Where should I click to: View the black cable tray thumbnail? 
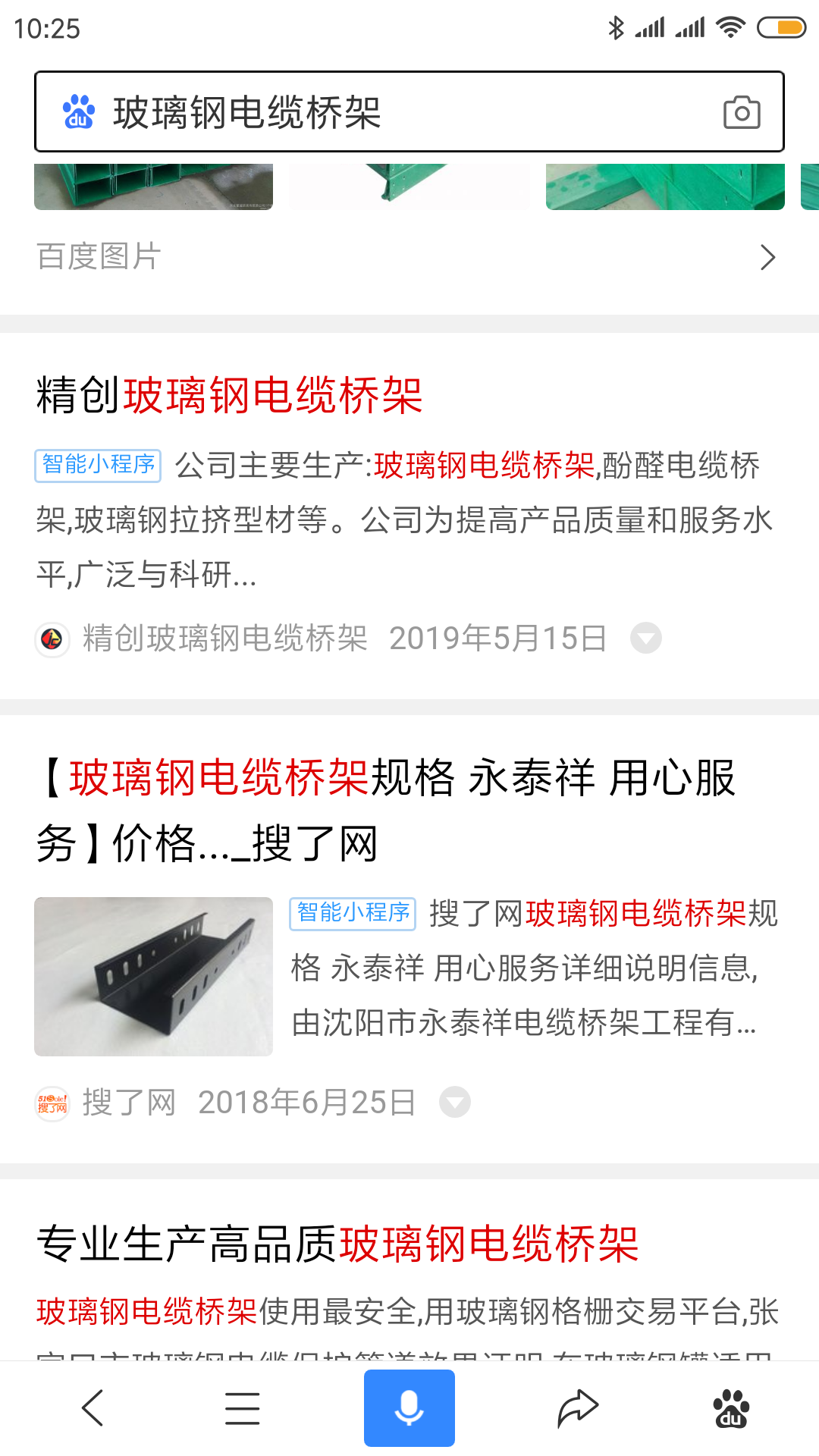153,977
